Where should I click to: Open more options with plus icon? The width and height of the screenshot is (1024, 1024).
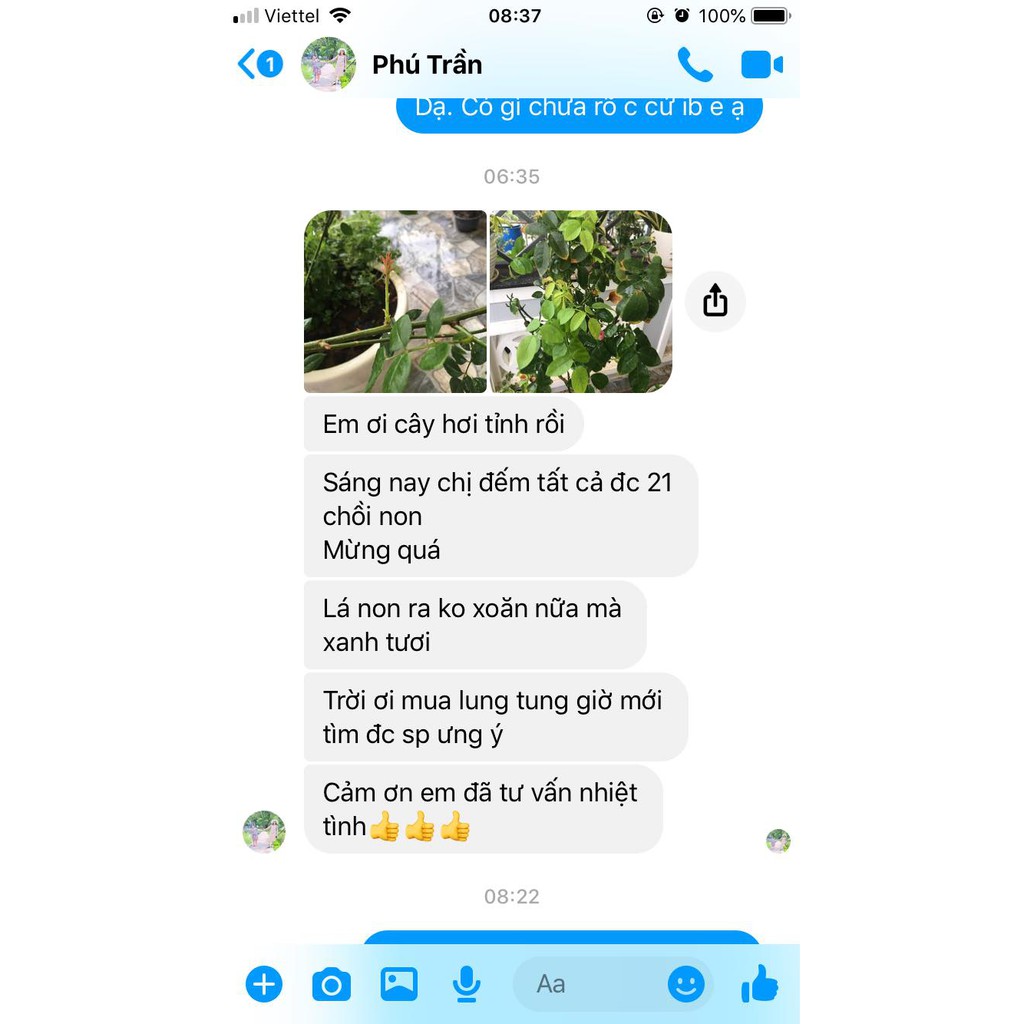pyautogui.click(x=264, y=985)
